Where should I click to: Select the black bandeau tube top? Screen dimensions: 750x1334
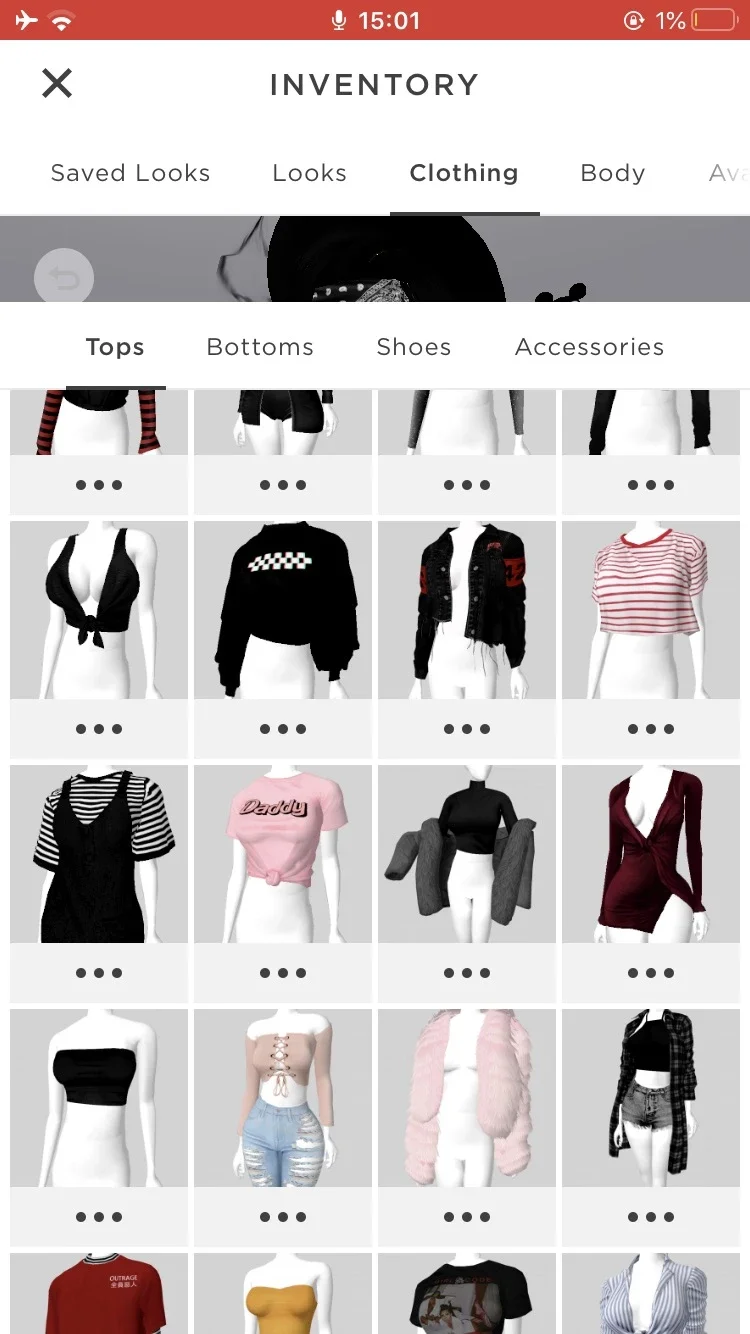99,1098
